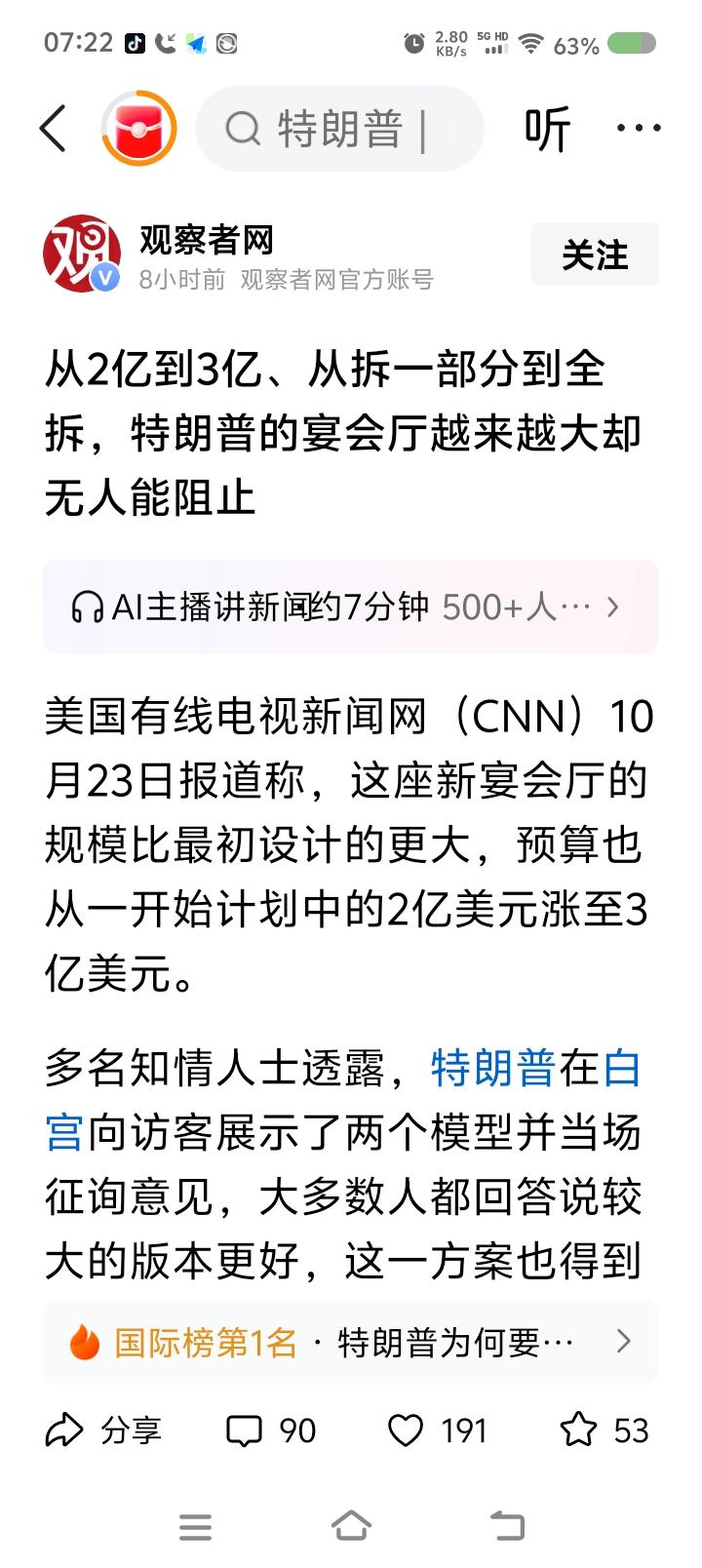702x1568 pixels.
Task: Expand the AI主播讲新闻 panel chevron
Action: tap(613, 607)
